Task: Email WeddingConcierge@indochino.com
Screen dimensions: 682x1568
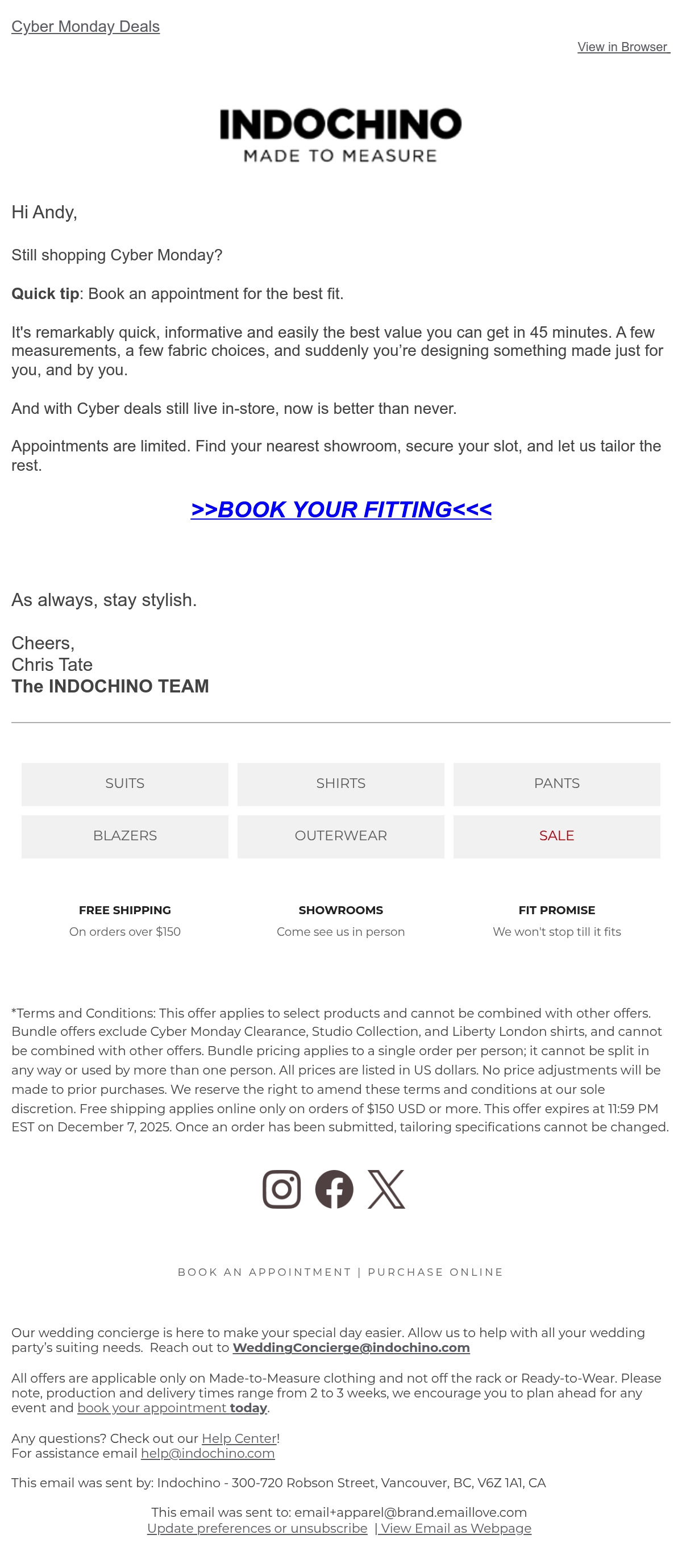Action: pyautogui.click(x=351, y=1347)
